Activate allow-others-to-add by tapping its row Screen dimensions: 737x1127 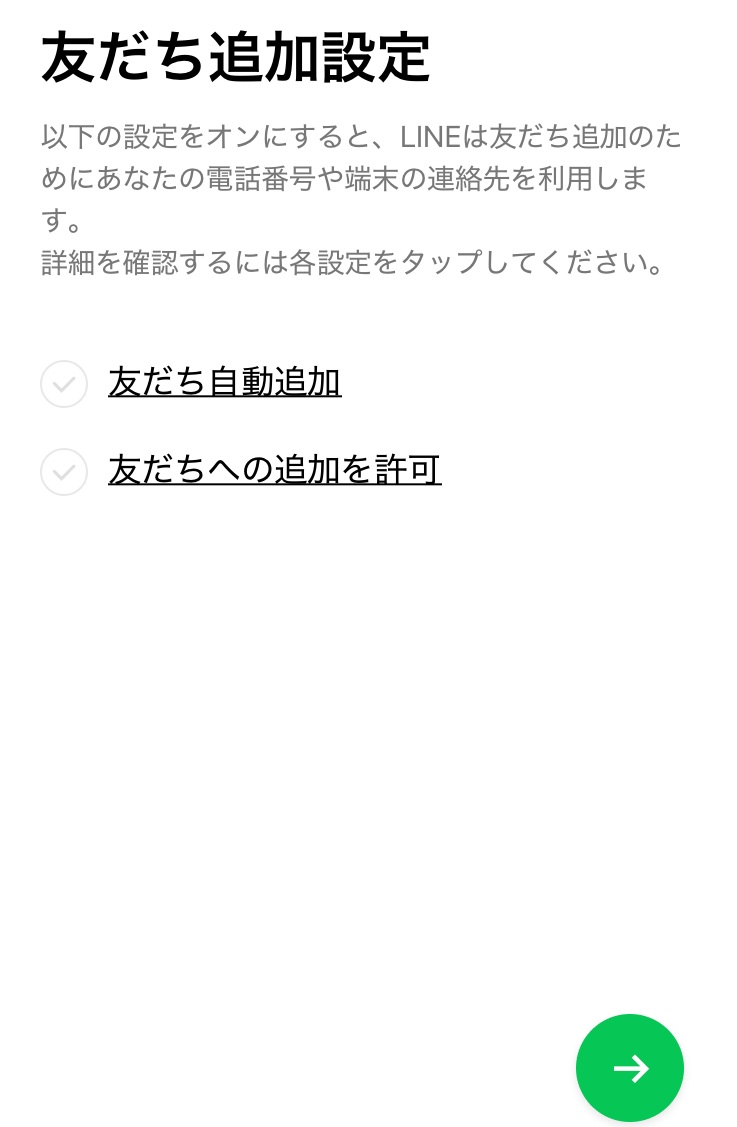[x=274, y=470]
